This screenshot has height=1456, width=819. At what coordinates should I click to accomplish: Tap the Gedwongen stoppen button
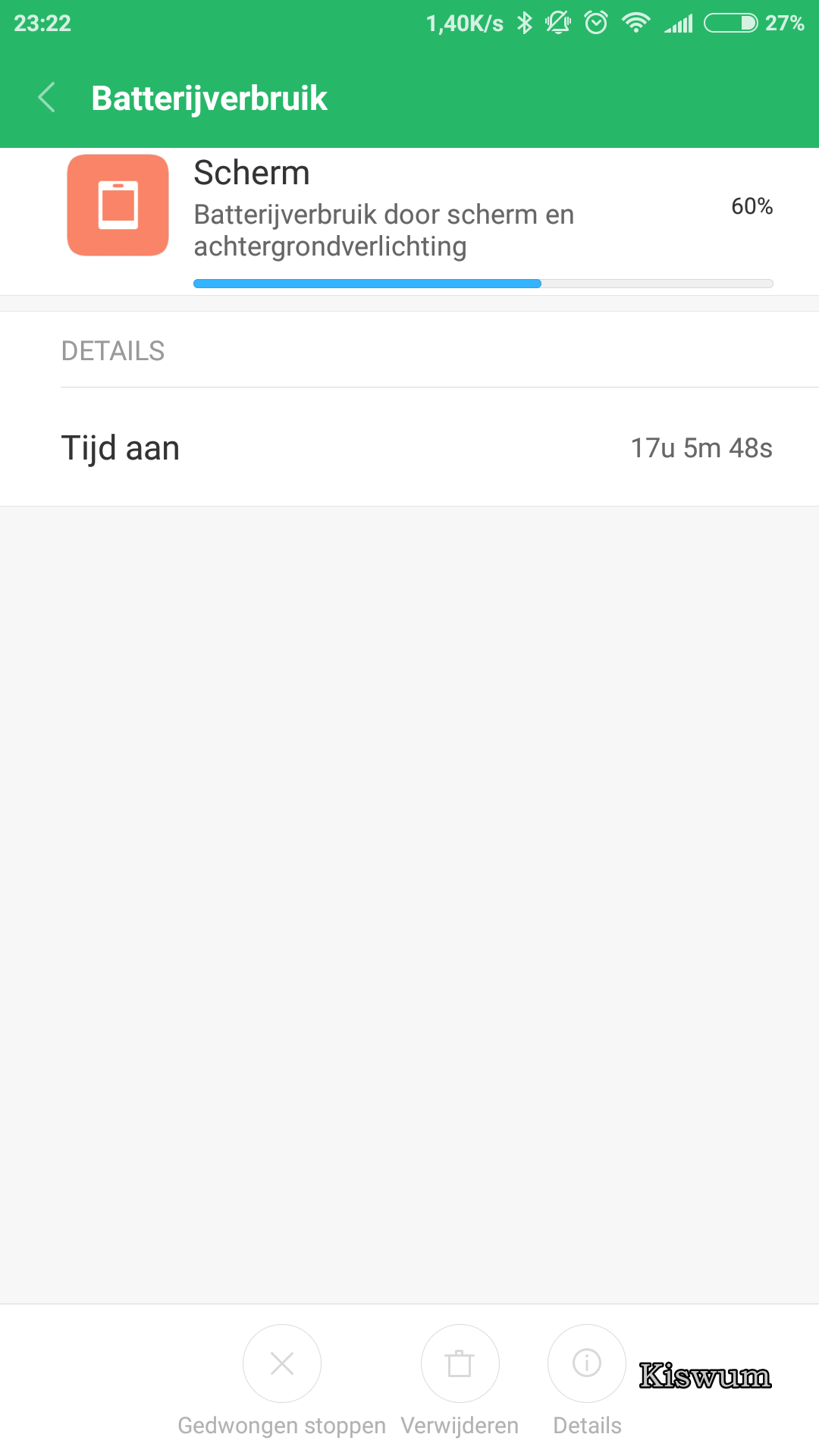[282, 1363]
